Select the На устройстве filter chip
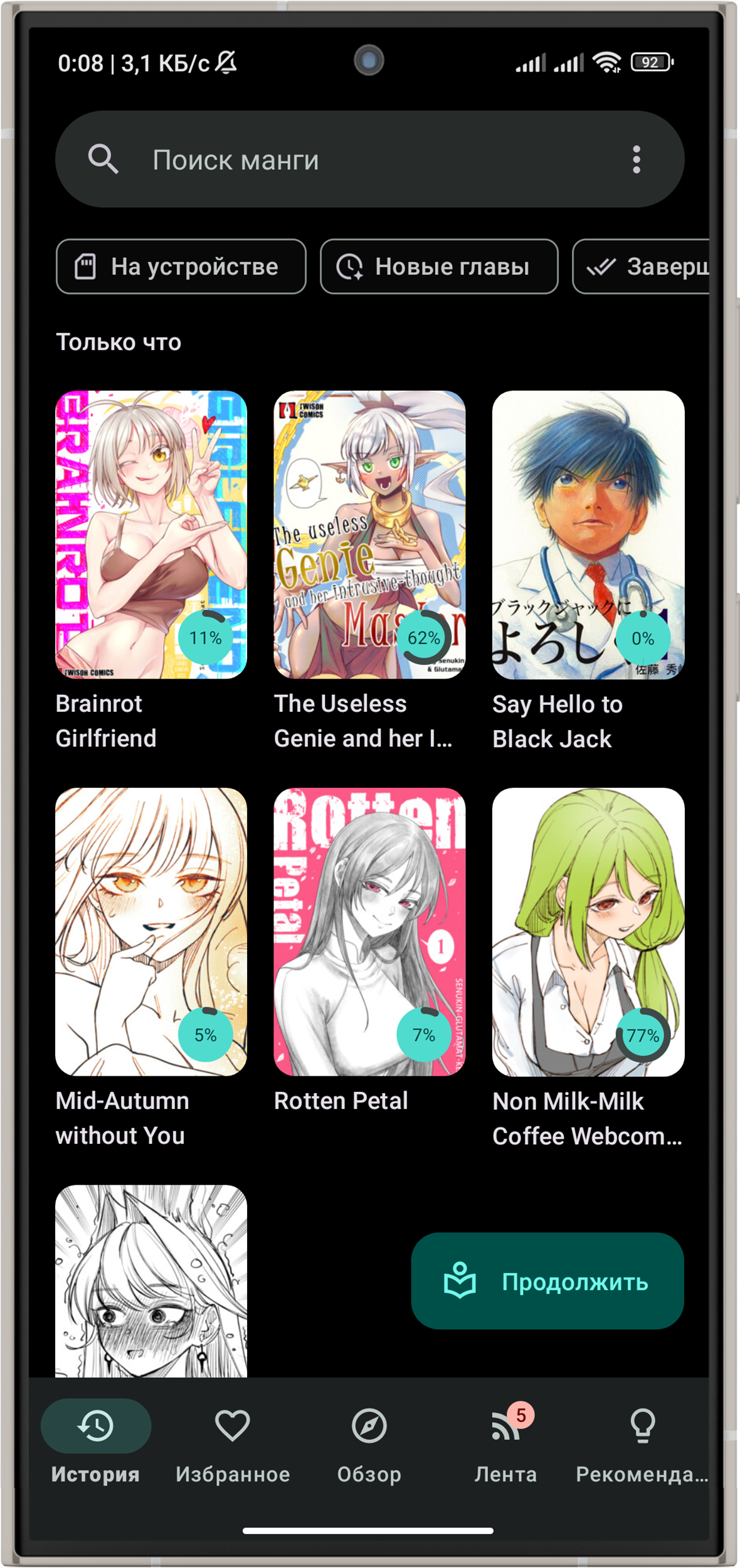Image resolution: width=740 pixels, height=1568 pixels. pyautogui.click(x=181, y=267)
